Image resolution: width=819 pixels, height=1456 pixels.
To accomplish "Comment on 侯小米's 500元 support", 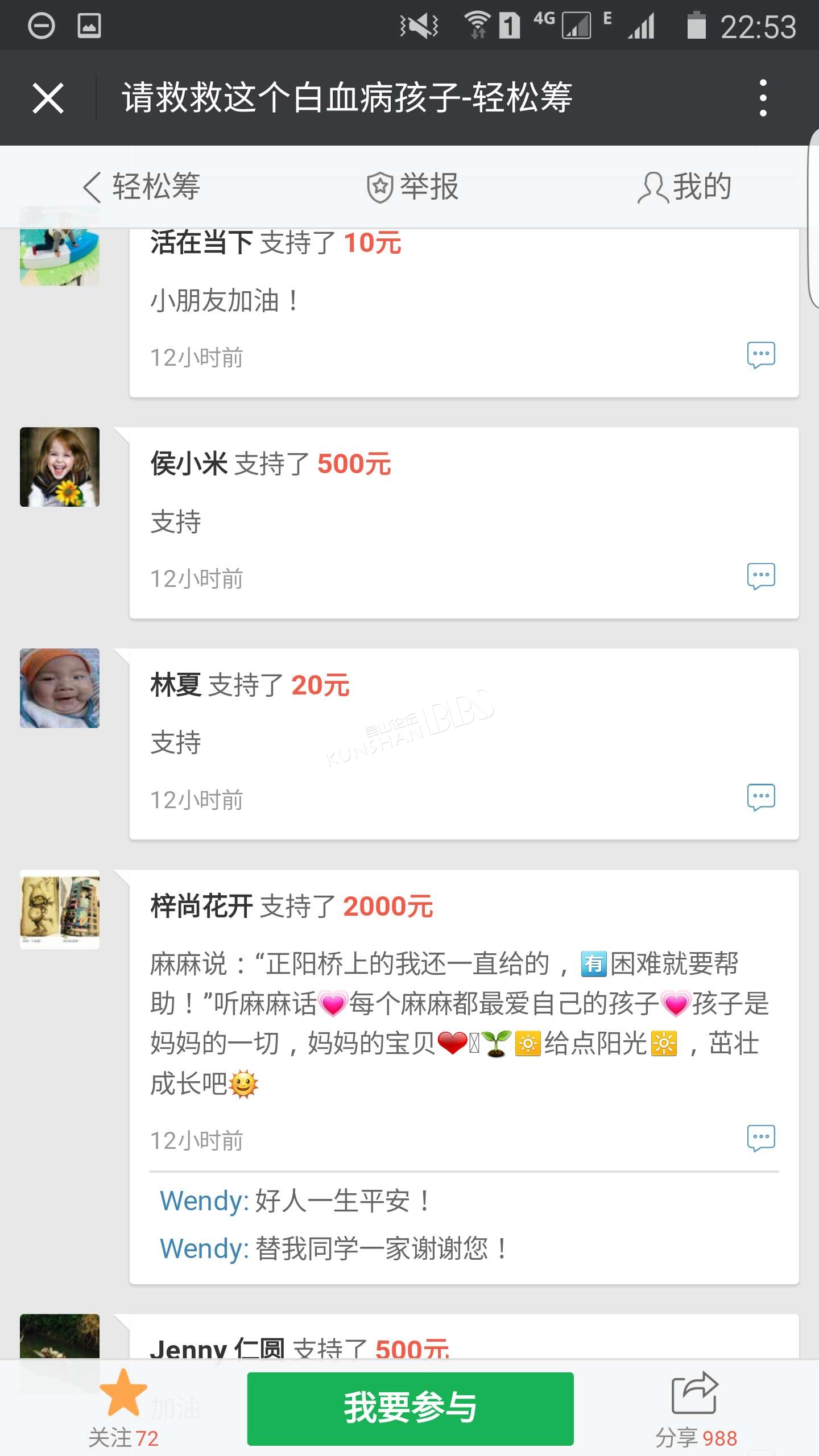I will 761,576.
